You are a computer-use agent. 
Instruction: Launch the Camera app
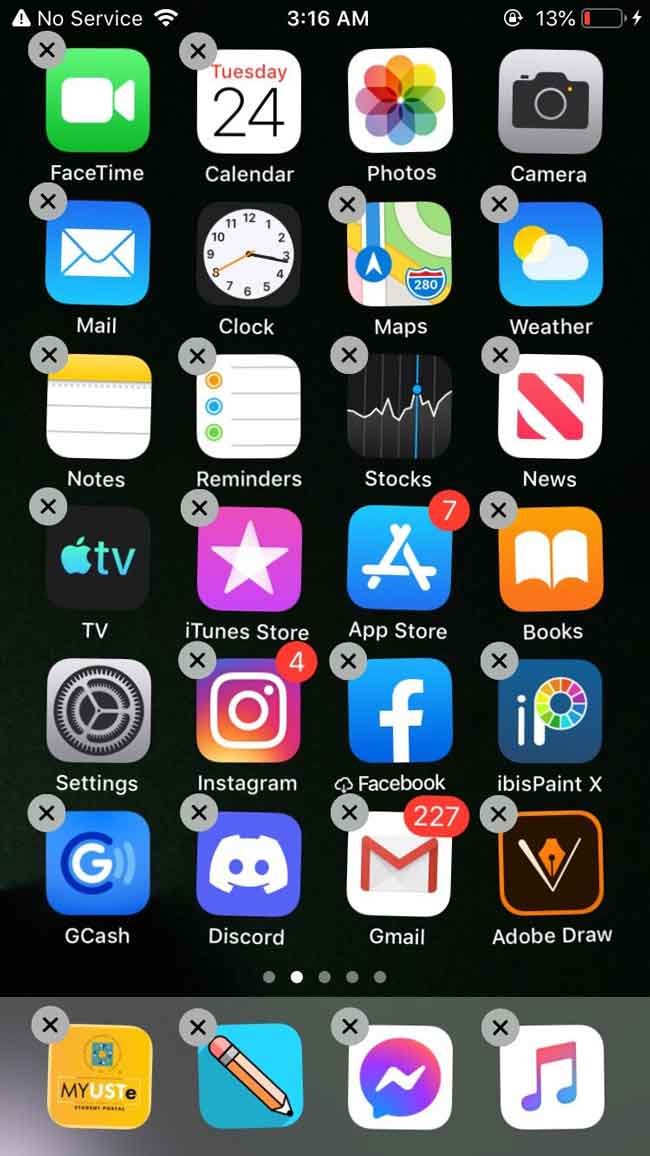tap(549, 101)
